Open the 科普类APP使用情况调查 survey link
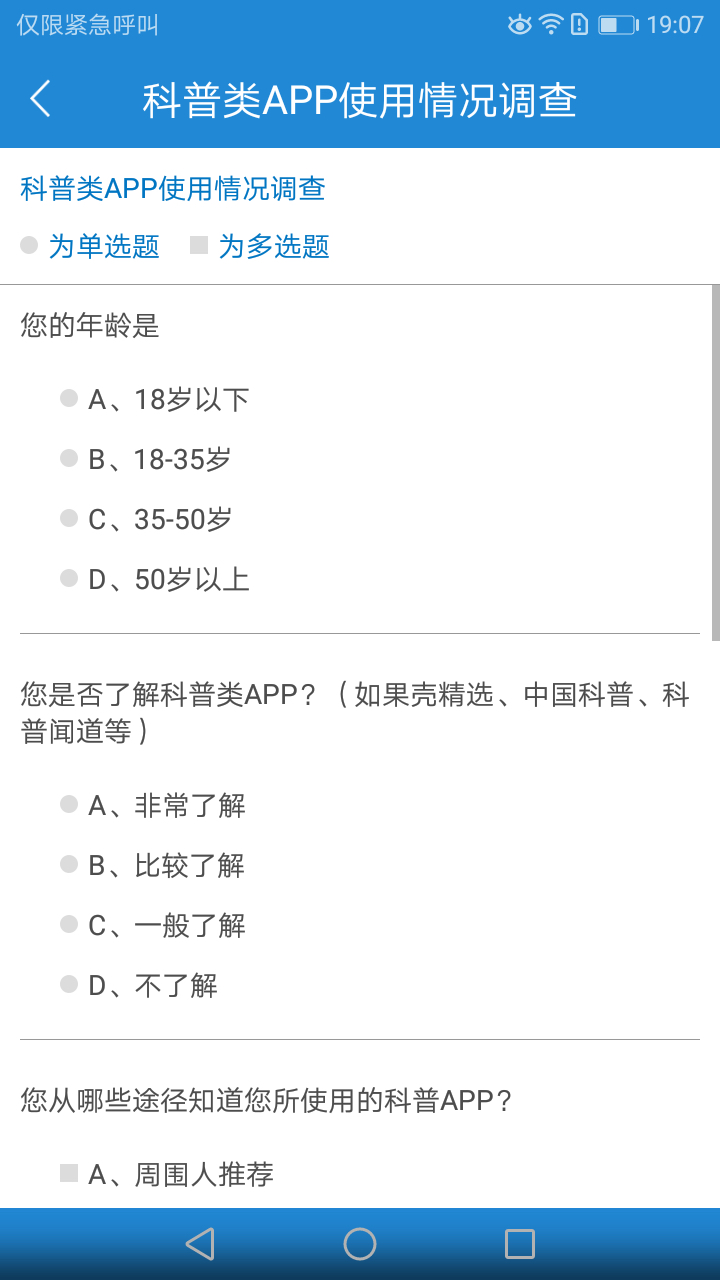The image size is (720, 1280). 171,190
